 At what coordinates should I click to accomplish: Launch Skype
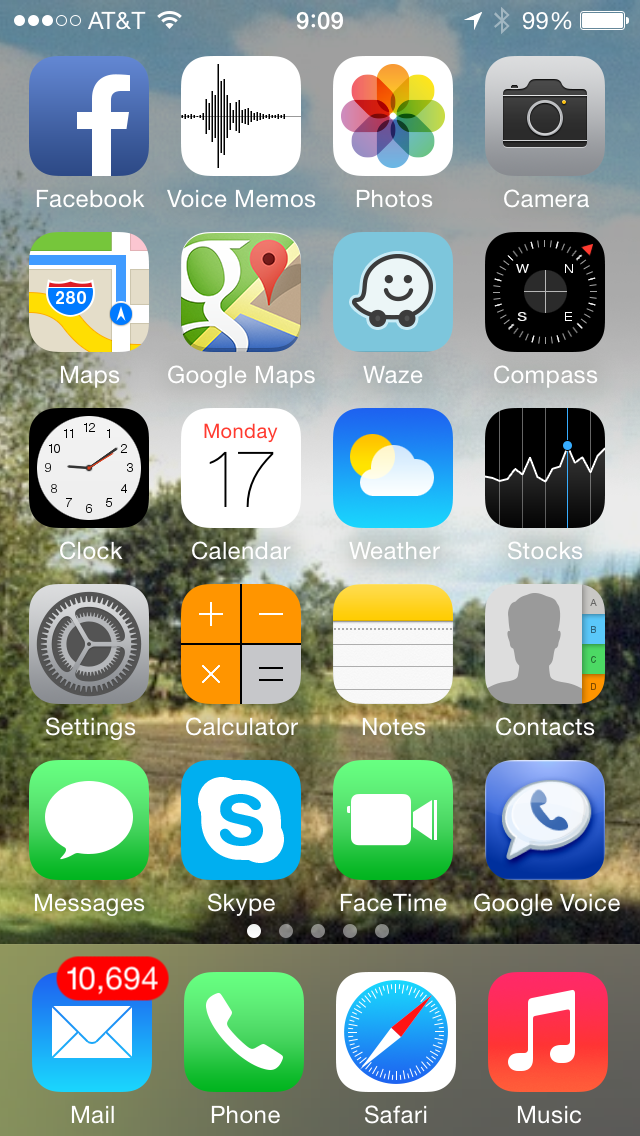coord(241,820)
